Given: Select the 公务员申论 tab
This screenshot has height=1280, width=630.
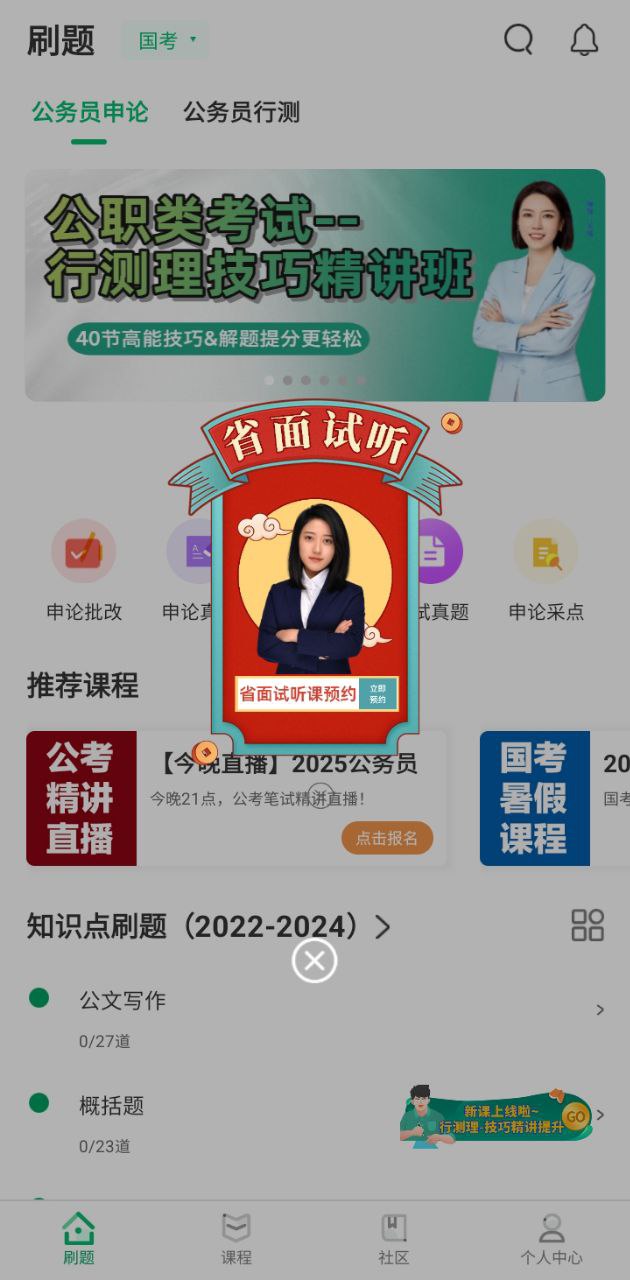Looking at the screenshot, I should pos(89,112).
